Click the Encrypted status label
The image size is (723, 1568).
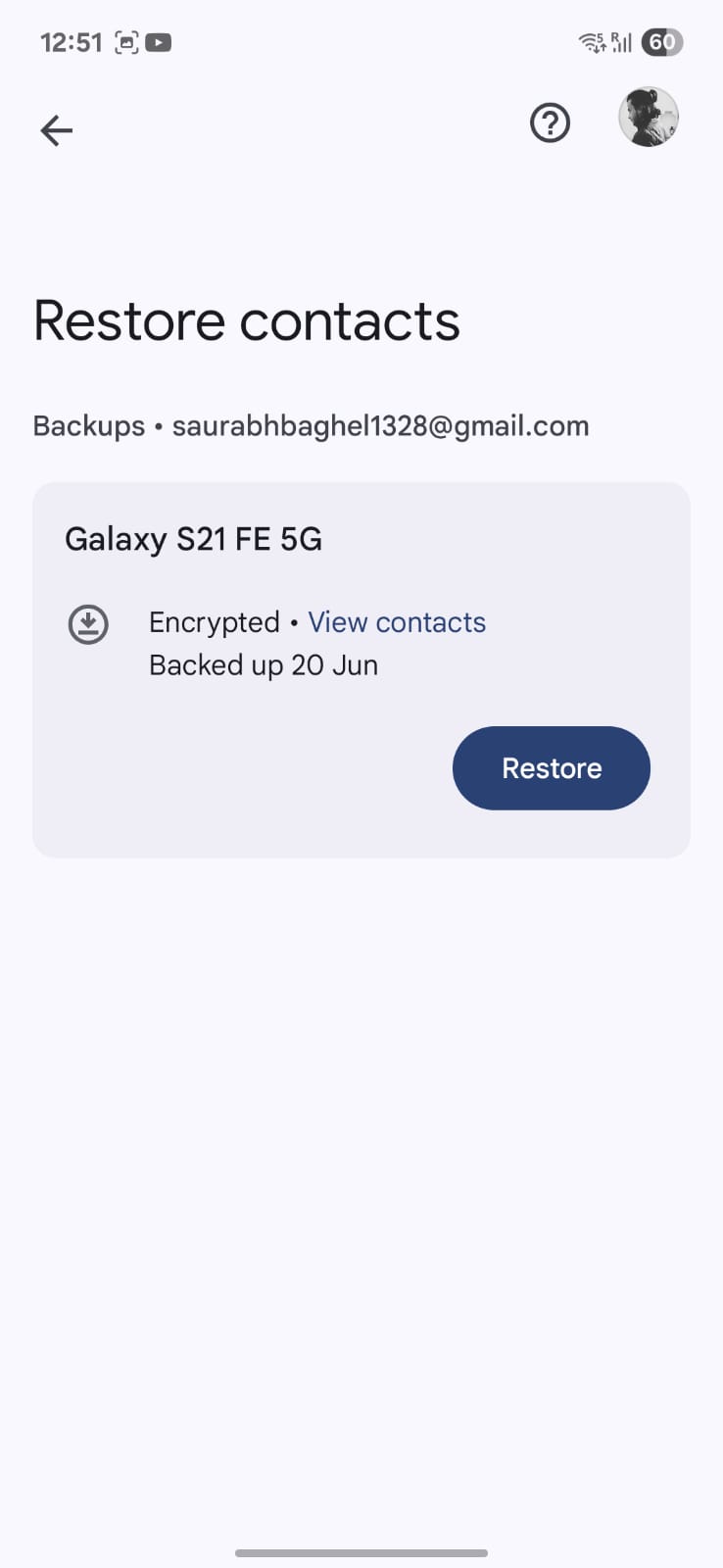coord(215,622)
